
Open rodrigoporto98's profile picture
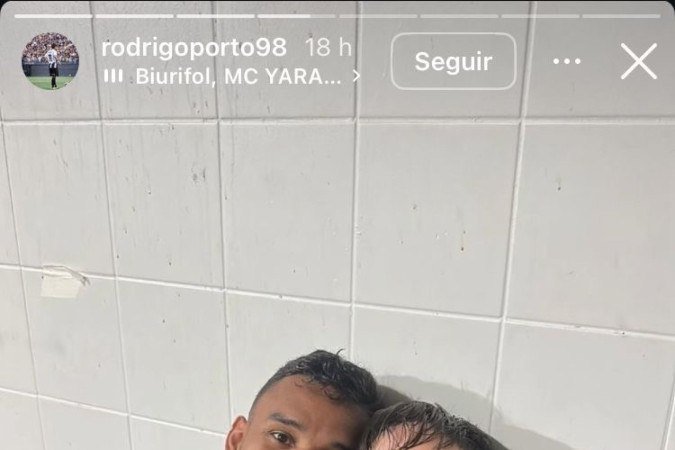point(50,61)
